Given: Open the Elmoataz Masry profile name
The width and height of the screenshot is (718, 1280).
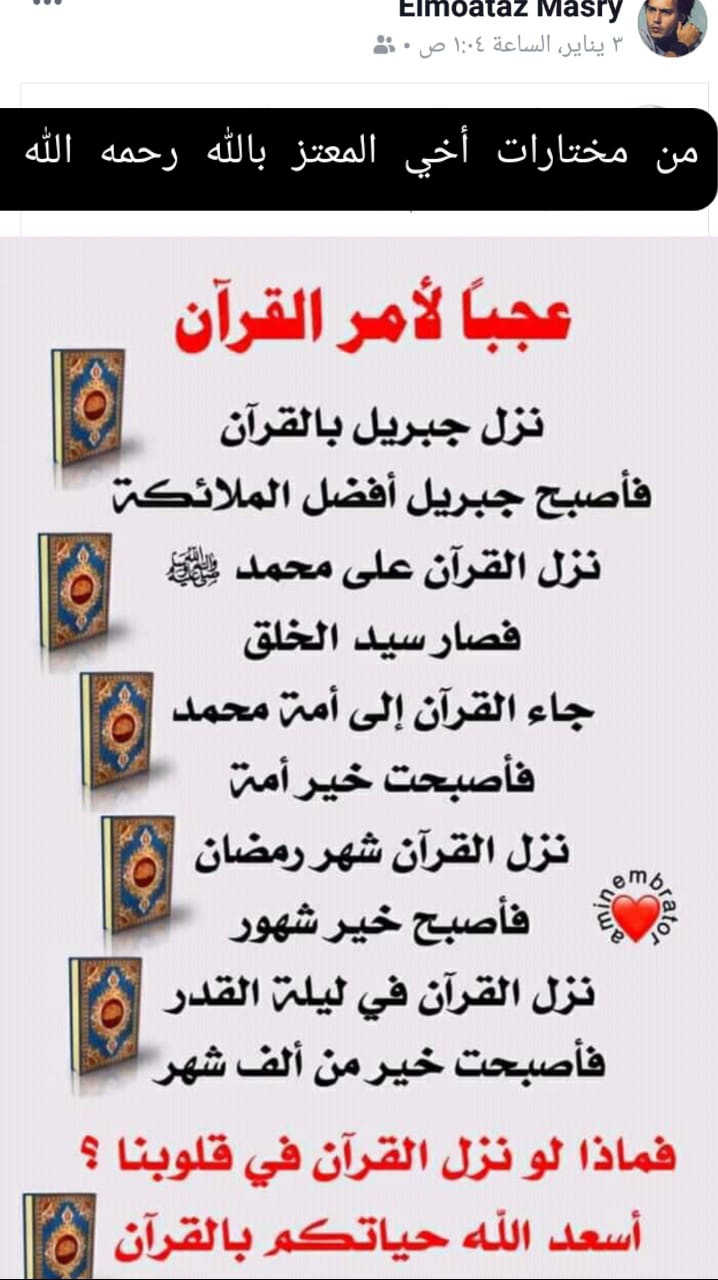Looking at the screenshot, I should (x=511, y=11).
